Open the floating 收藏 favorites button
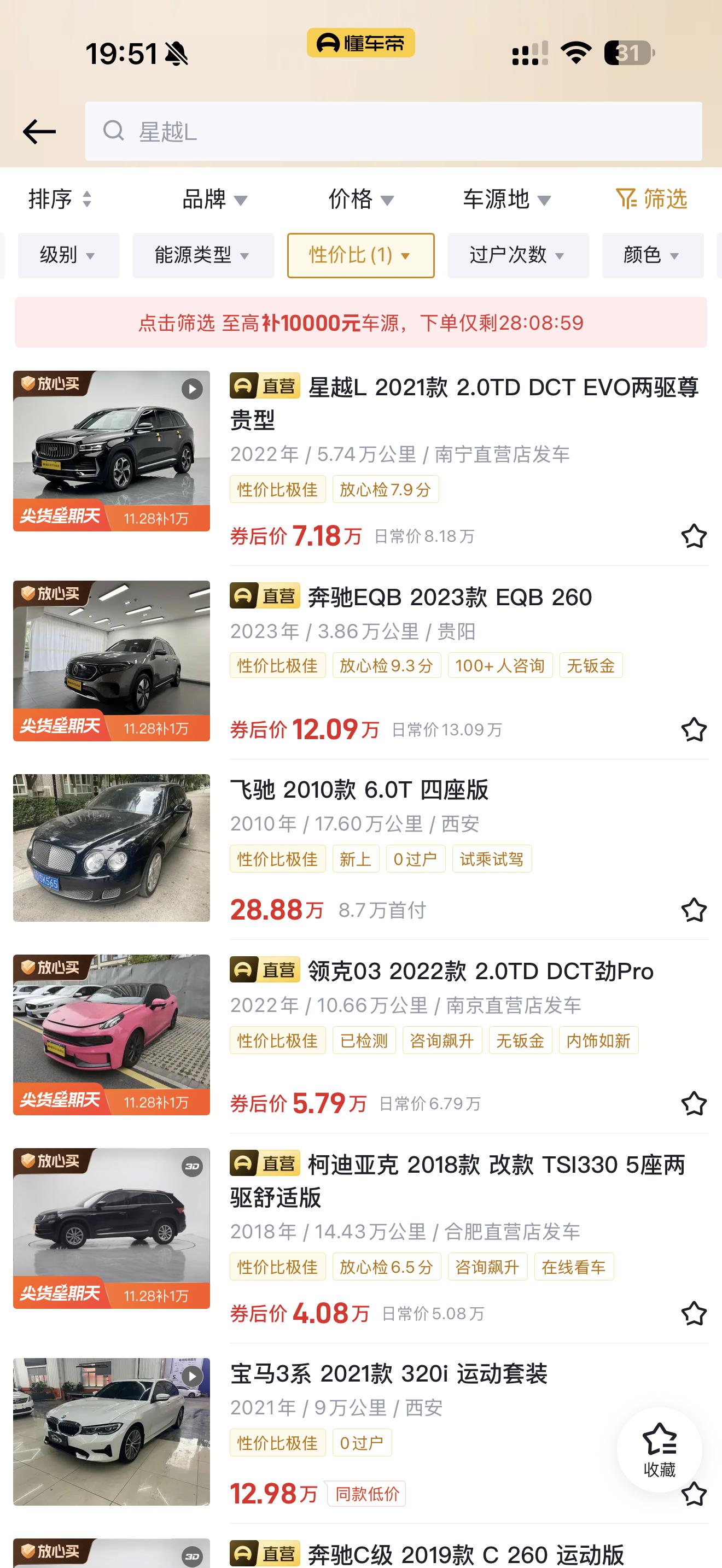722x1568 pixels. click(x=659, y=1449)
